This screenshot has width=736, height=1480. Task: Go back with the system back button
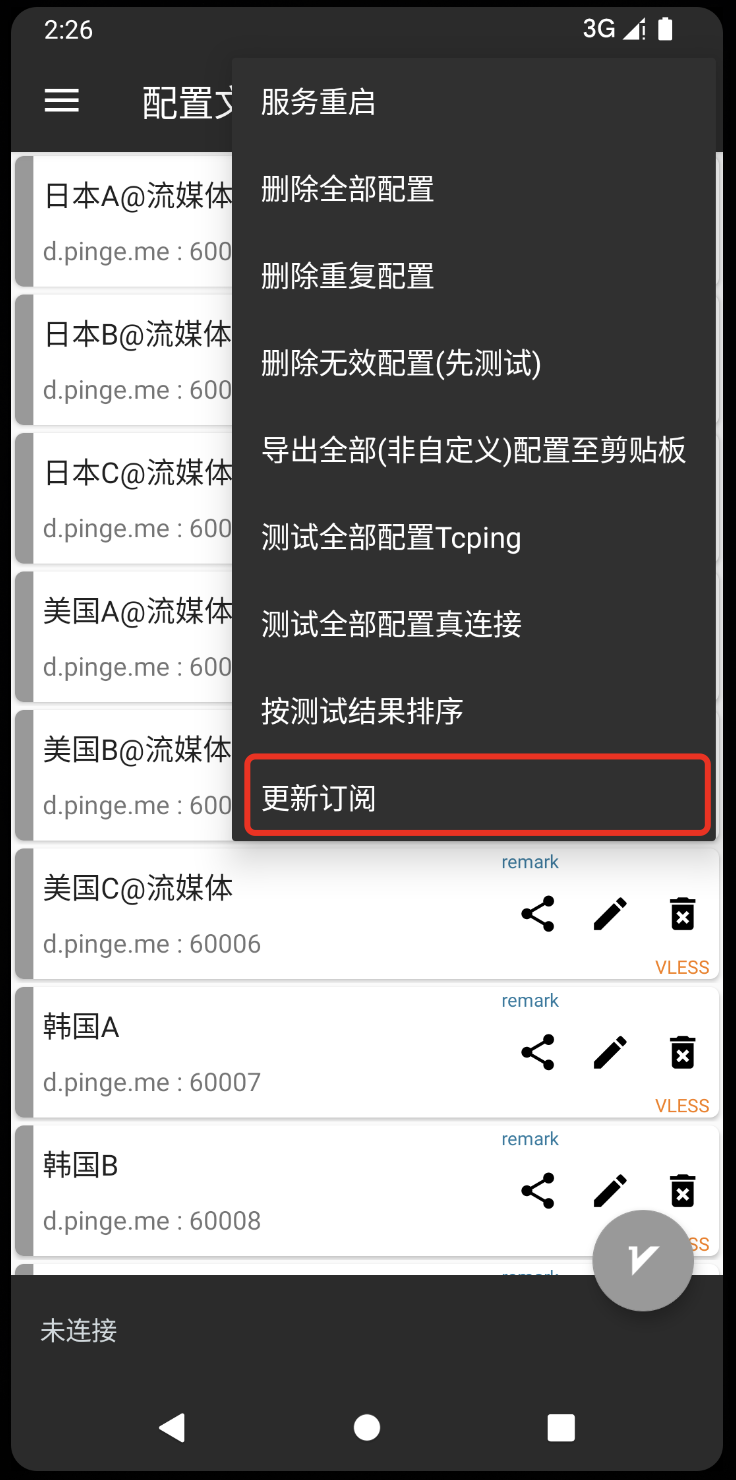click(x=172, y=1427)
